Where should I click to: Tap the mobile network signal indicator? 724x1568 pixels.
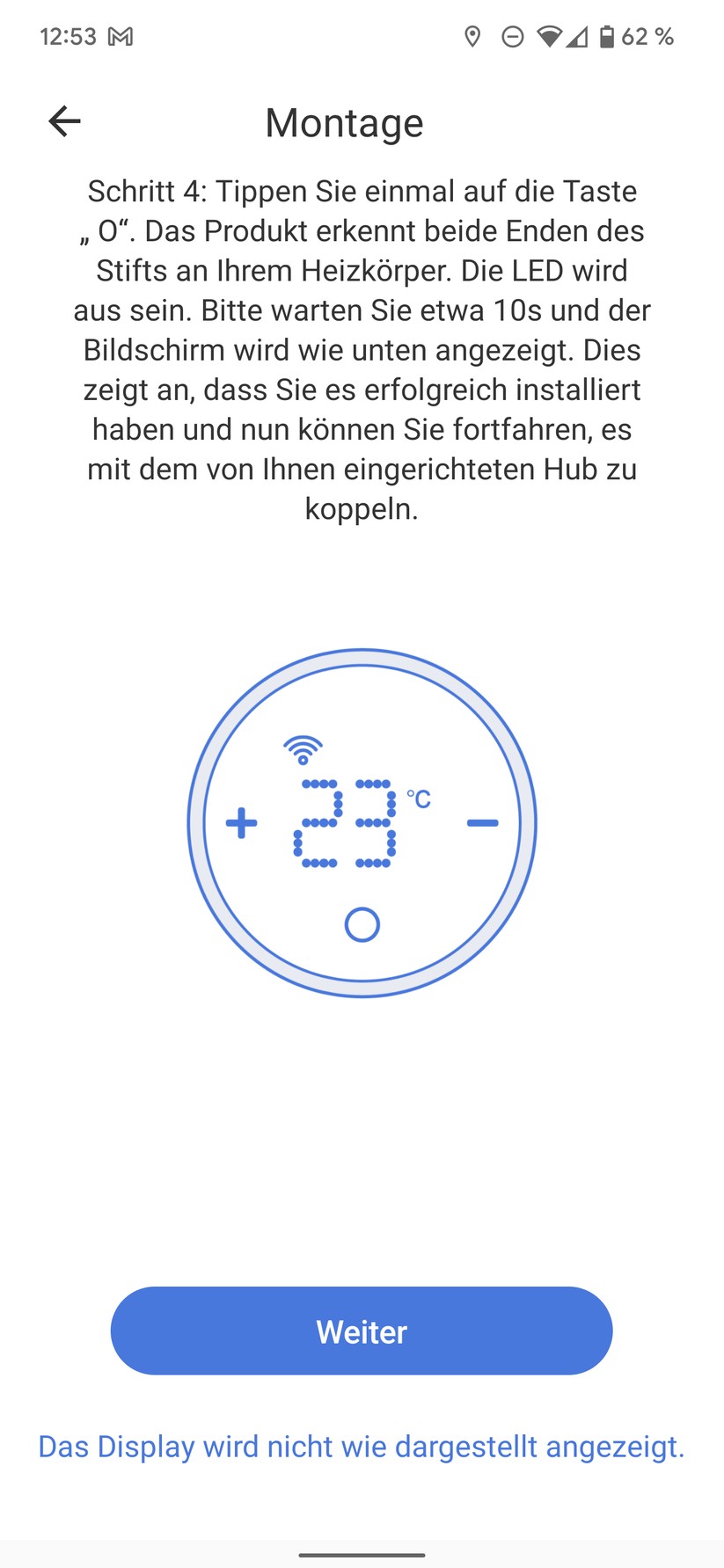(x=580, y=36)
